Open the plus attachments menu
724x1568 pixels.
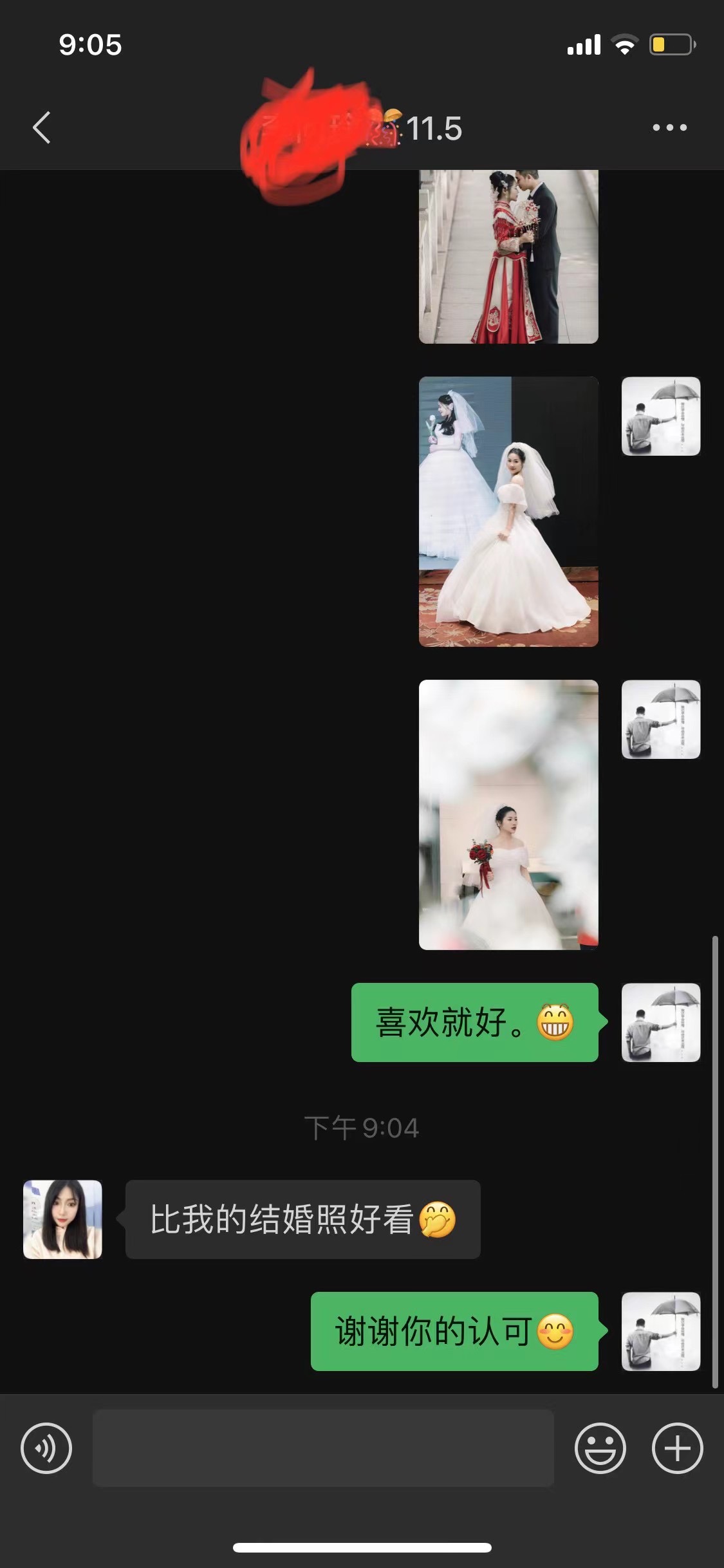[x=678, y=1449]
